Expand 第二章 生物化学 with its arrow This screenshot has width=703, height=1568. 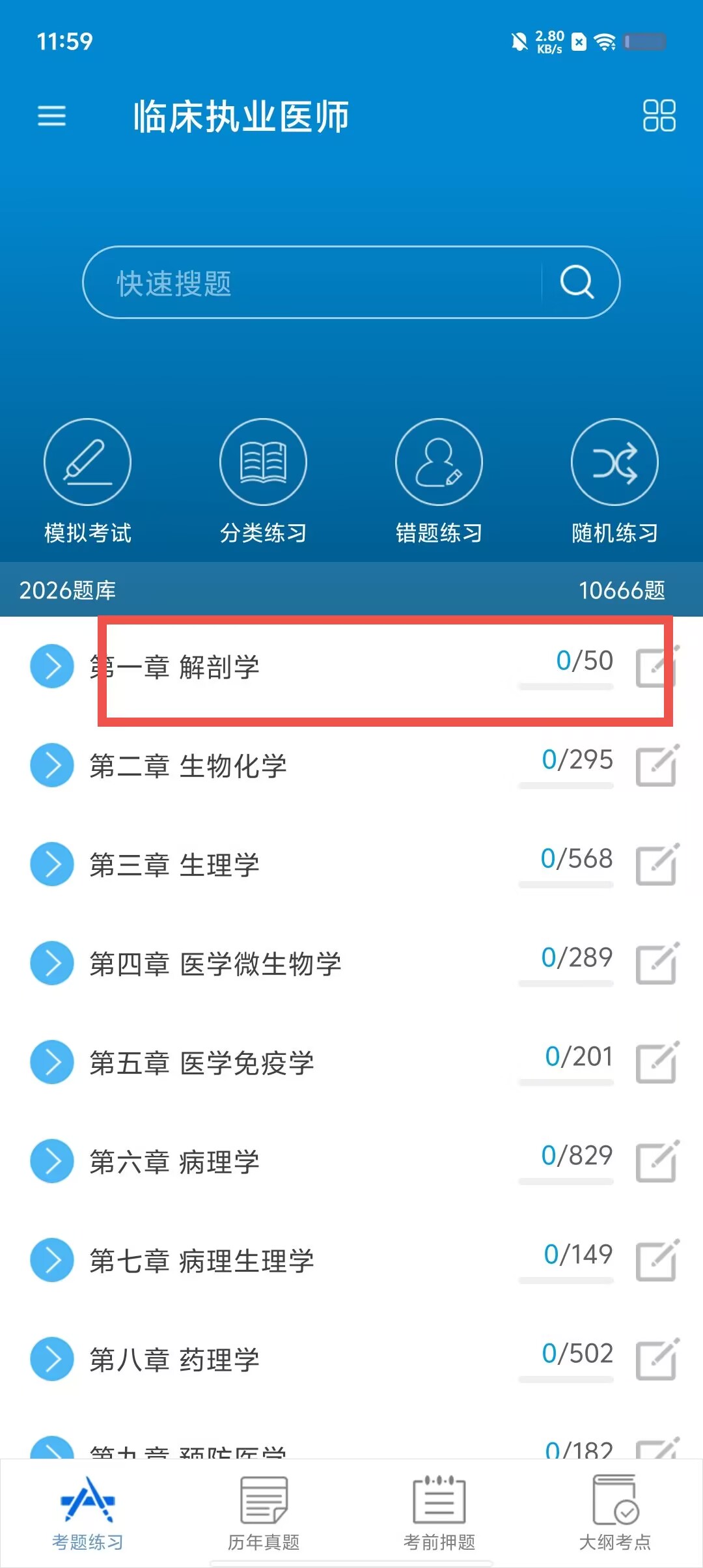click(x=52, y=765)
